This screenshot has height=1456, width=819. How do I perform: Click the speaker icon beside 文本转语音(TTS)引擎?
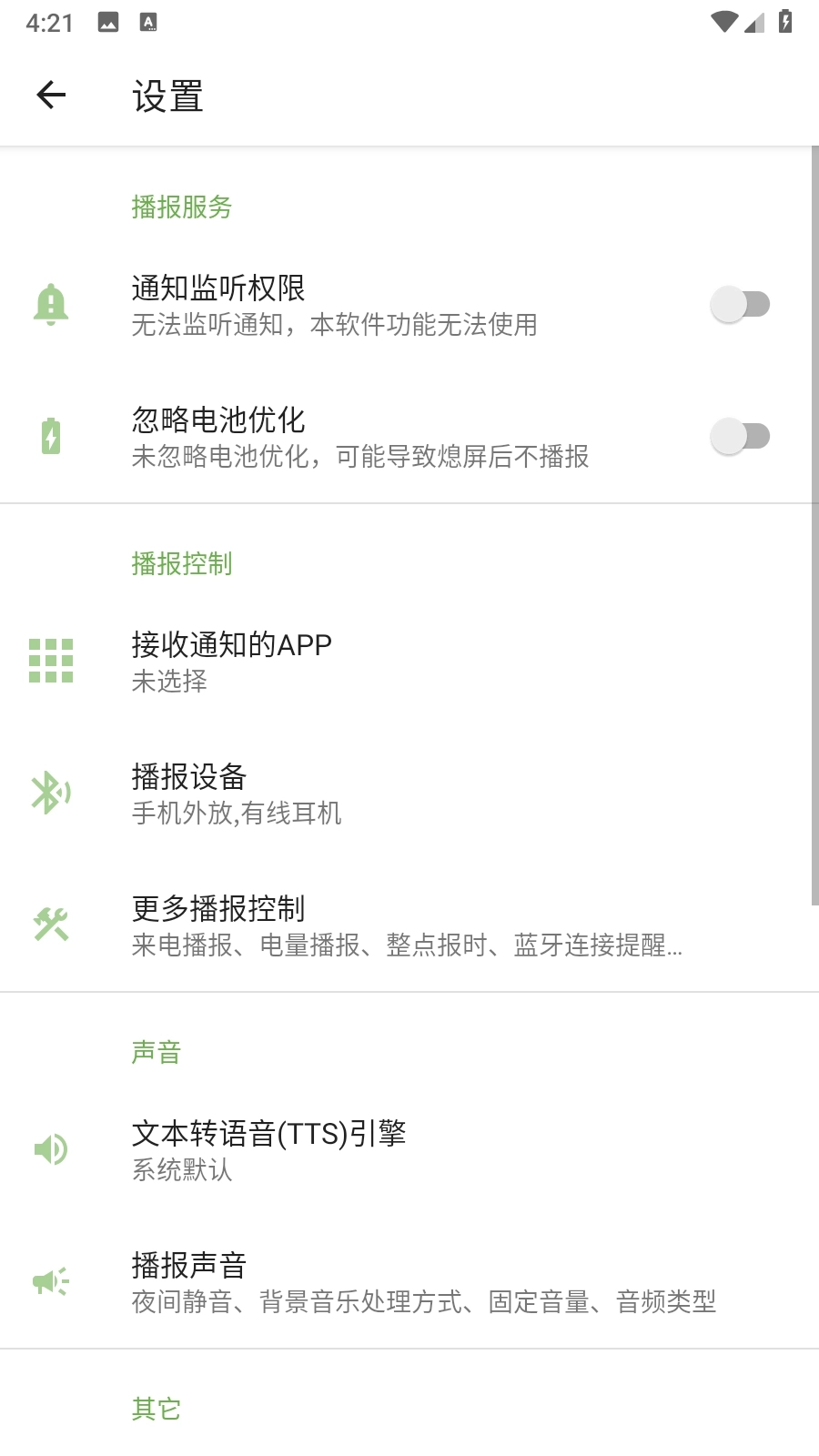pos(52,1148)
